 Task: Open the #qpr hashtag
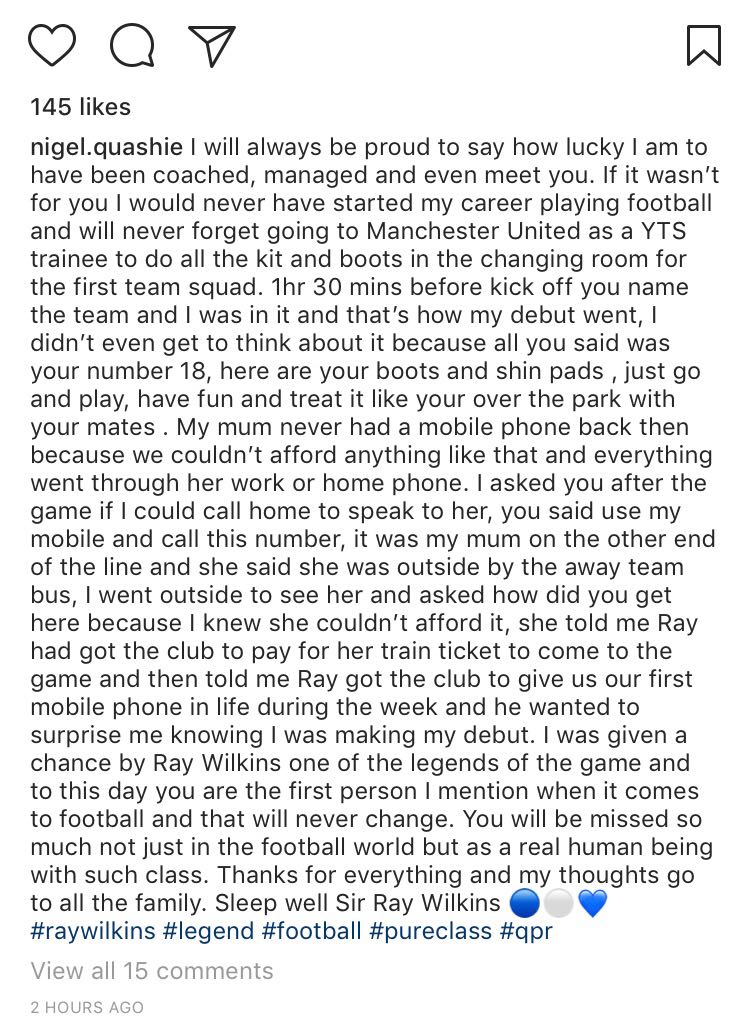527,931
